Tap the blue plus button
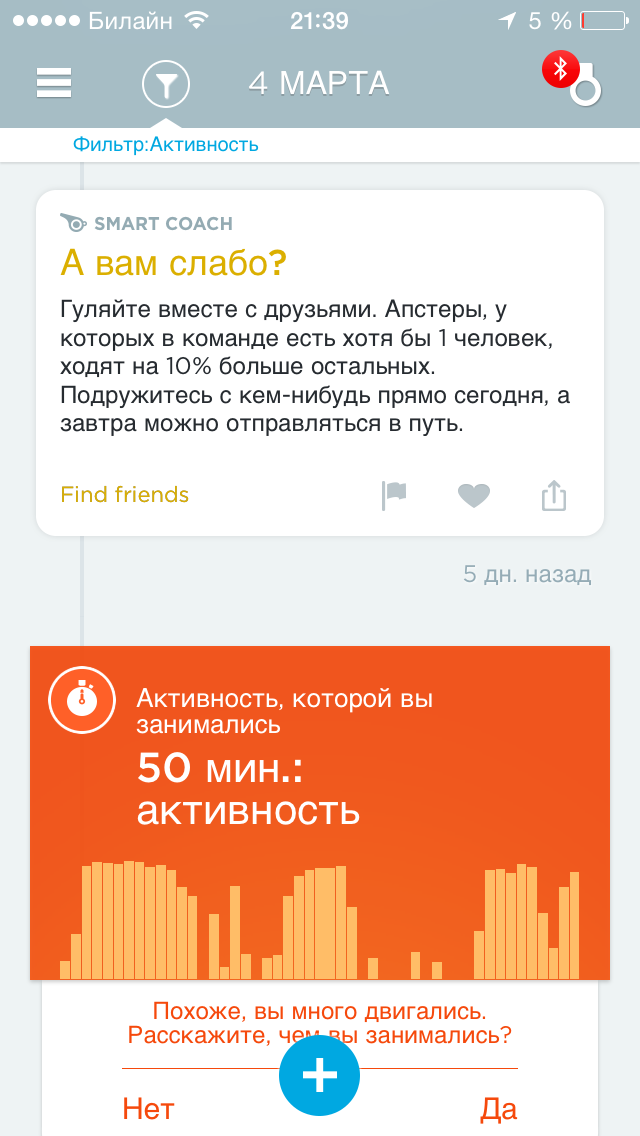The height and width of the screenshot is (1136, 640). [320, 1074]
